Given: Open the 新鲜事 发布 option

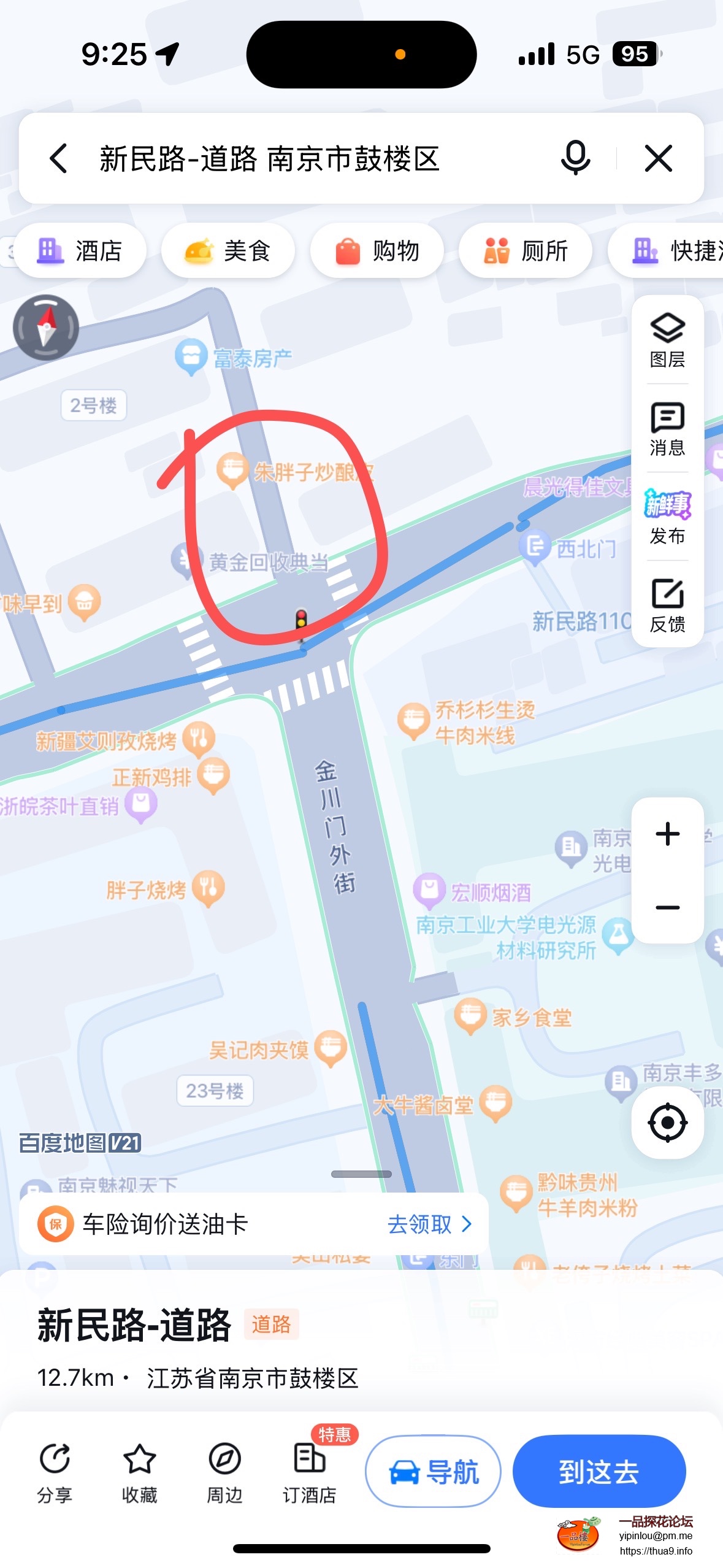Looking at the screenshot, I should coord(667,517).
